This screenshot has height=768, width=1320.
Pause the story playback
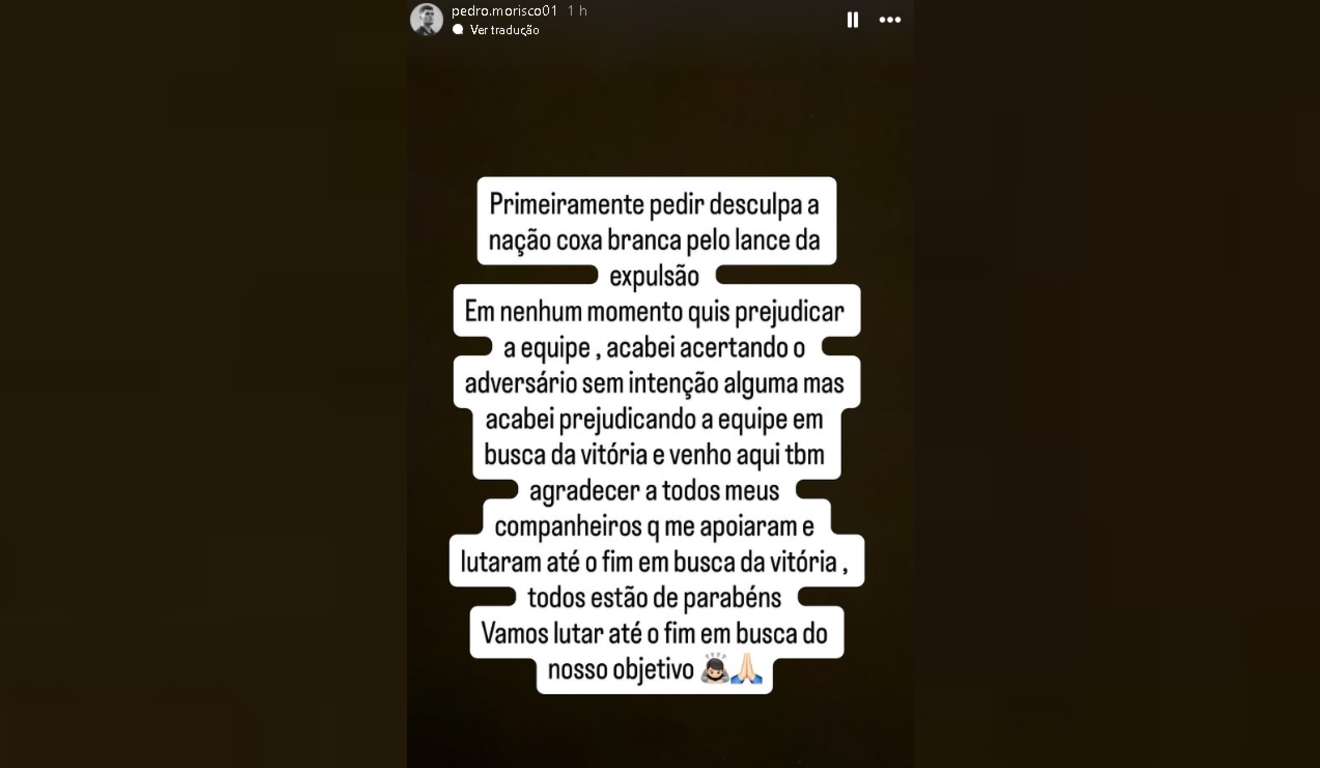pyautogui.click(x=852, y=20)
